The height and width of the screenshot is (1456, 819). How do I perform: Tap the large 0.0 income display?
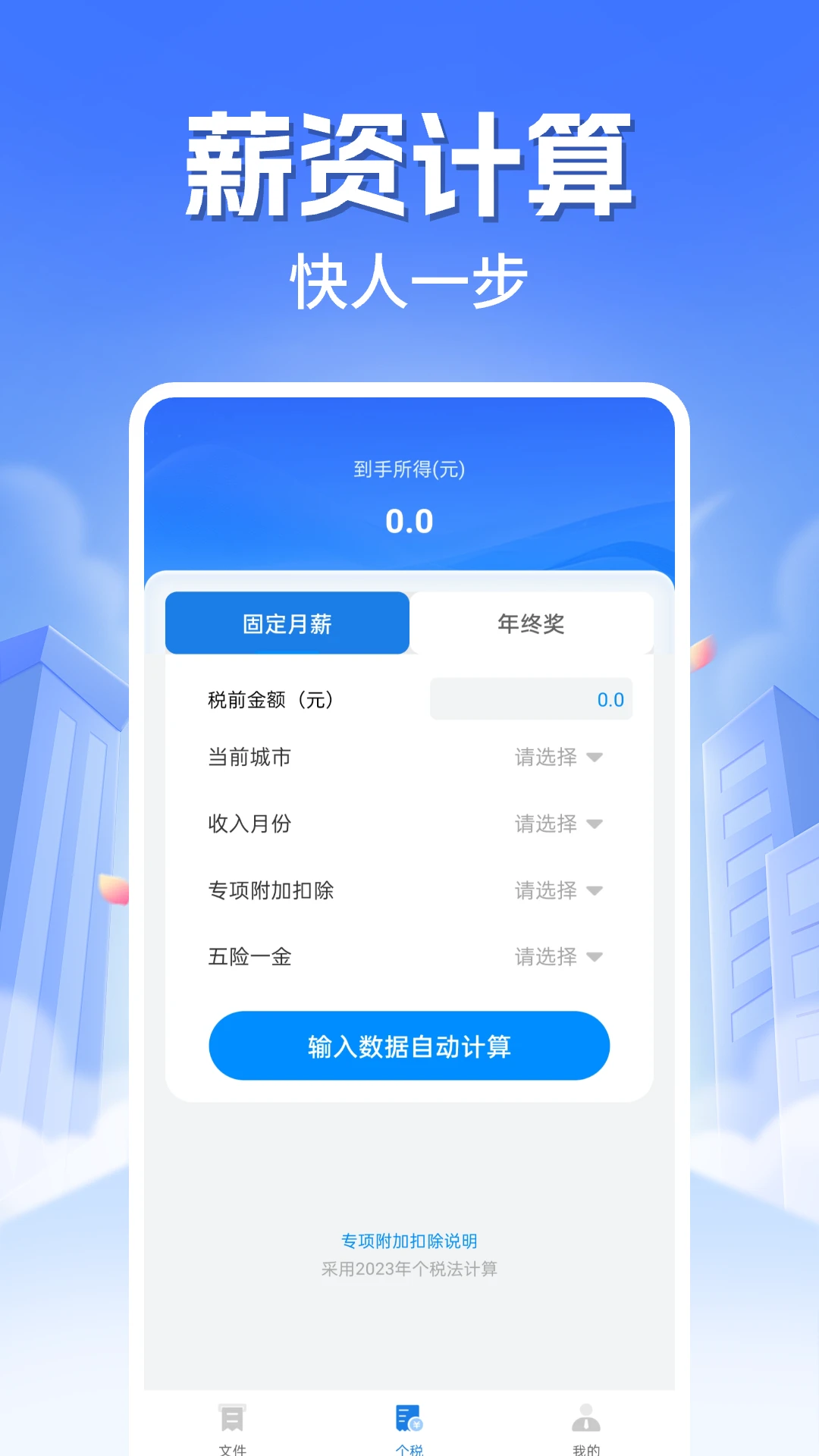click(x=409, y=521)
